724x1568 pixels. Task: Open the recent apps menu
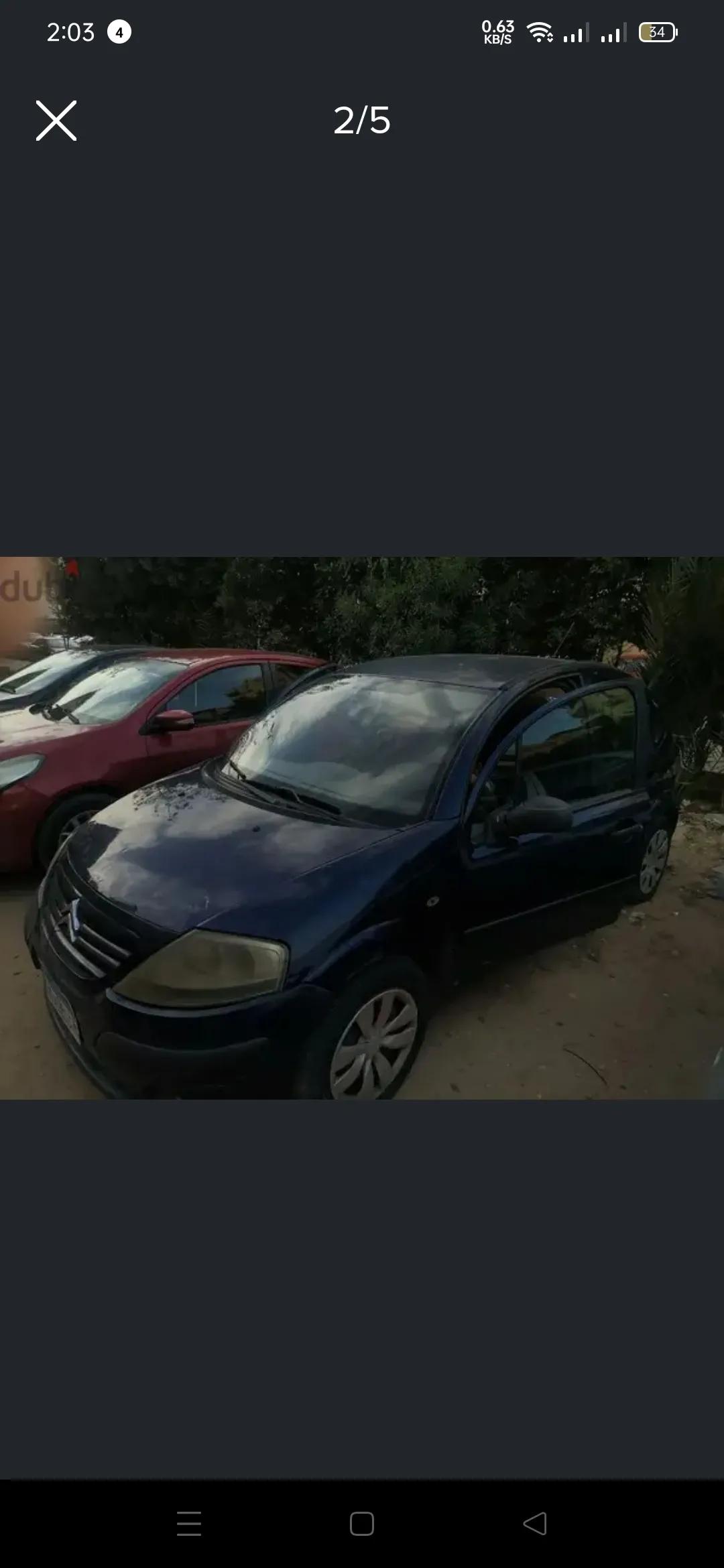[x=189, y=1523]
